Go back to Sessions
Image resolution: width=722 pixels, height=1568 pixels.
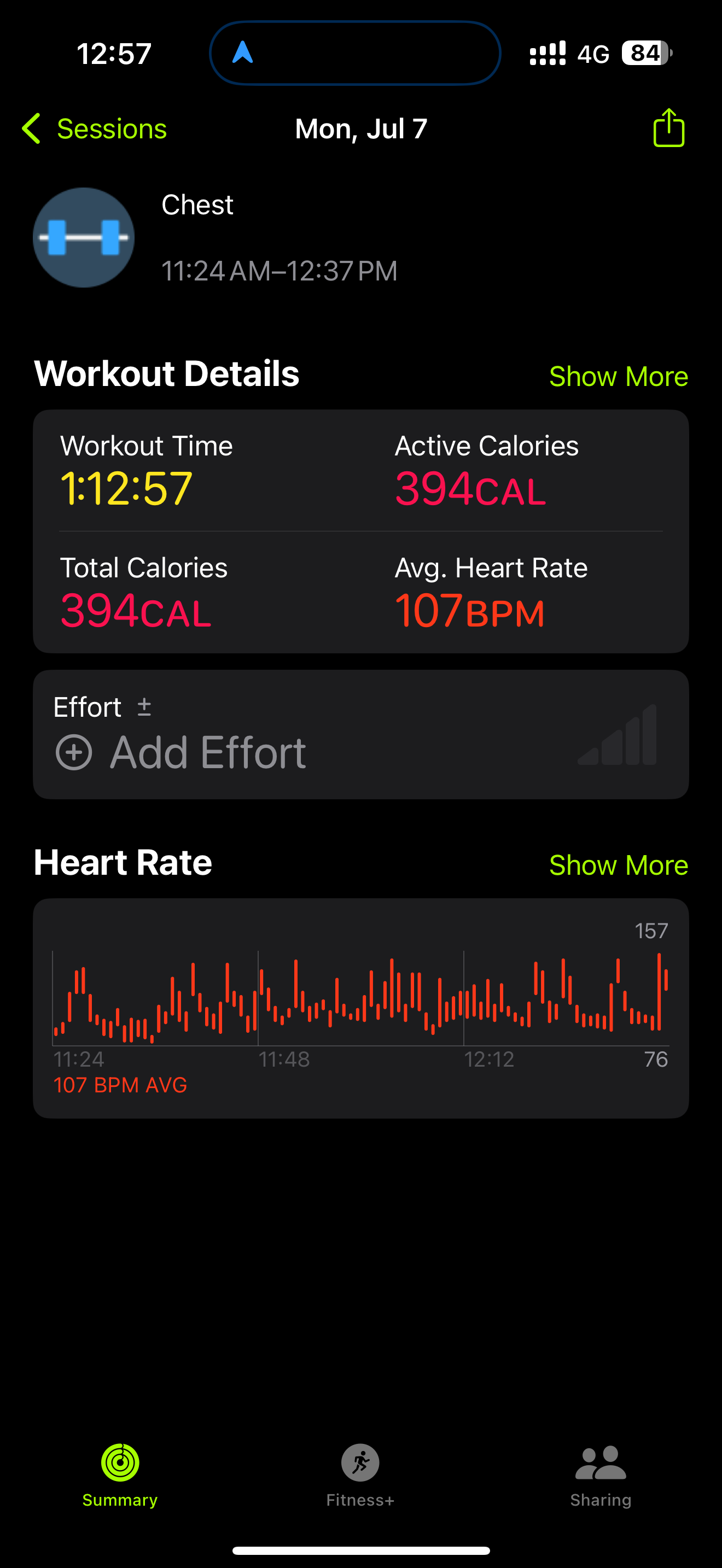[95, 128]
